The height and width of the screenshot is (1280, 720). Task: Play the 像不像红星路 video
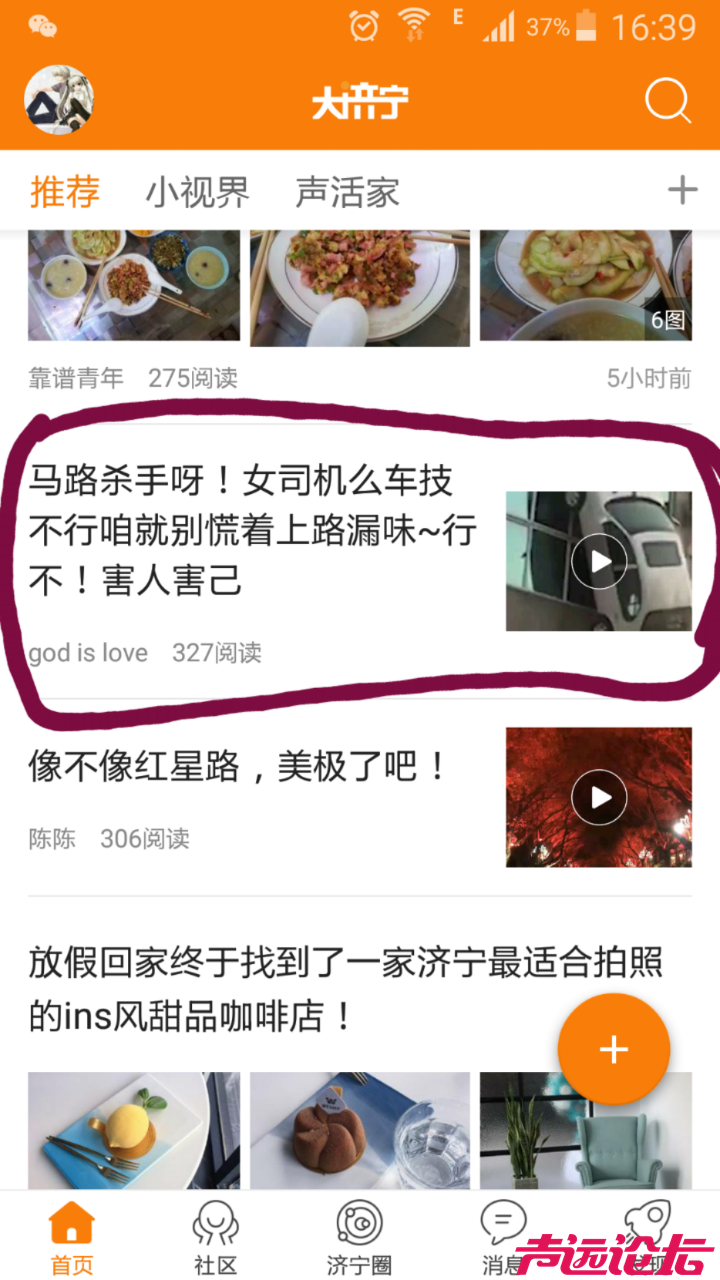tap(599, 797)
